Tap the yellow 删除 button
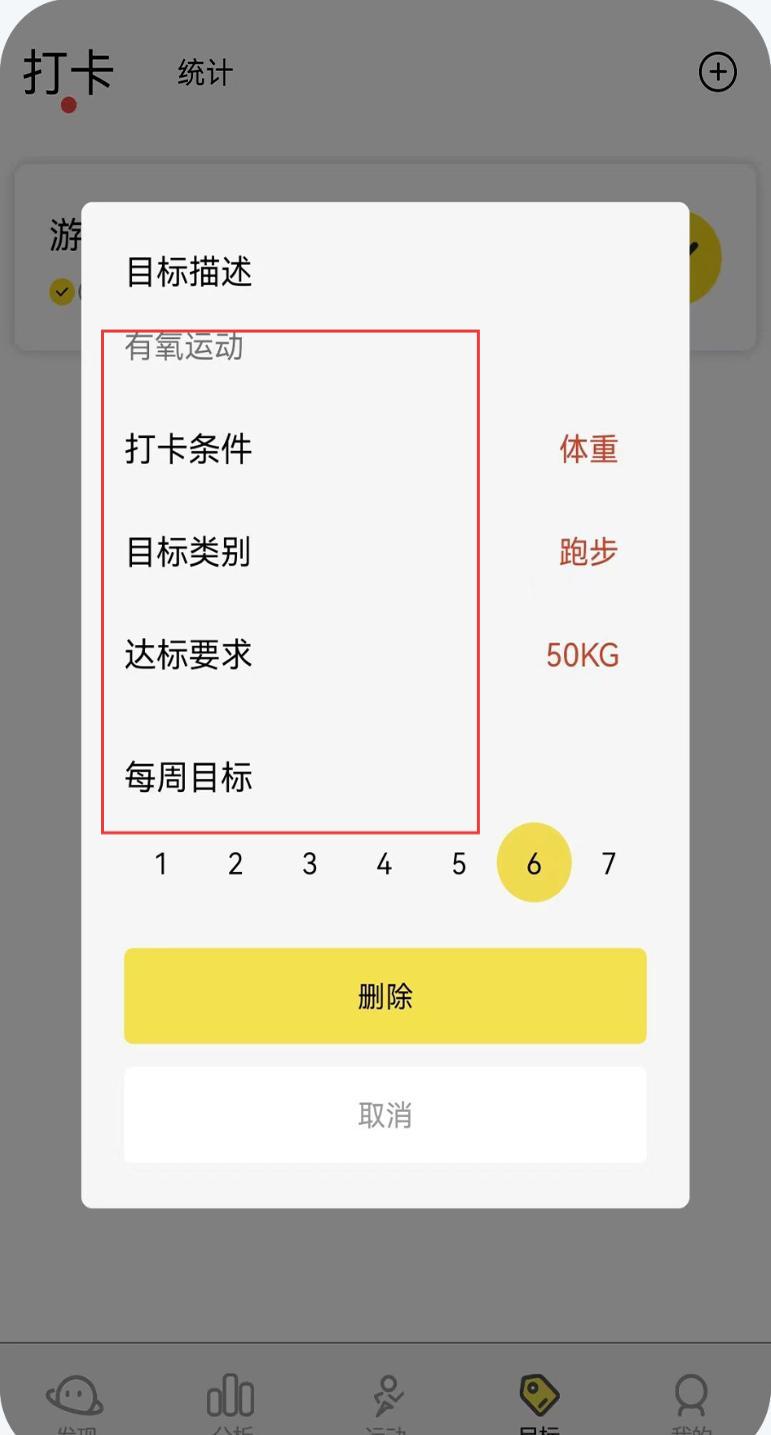The height and width of the screenshot is (1435, 771). click(x=385, y=996)
